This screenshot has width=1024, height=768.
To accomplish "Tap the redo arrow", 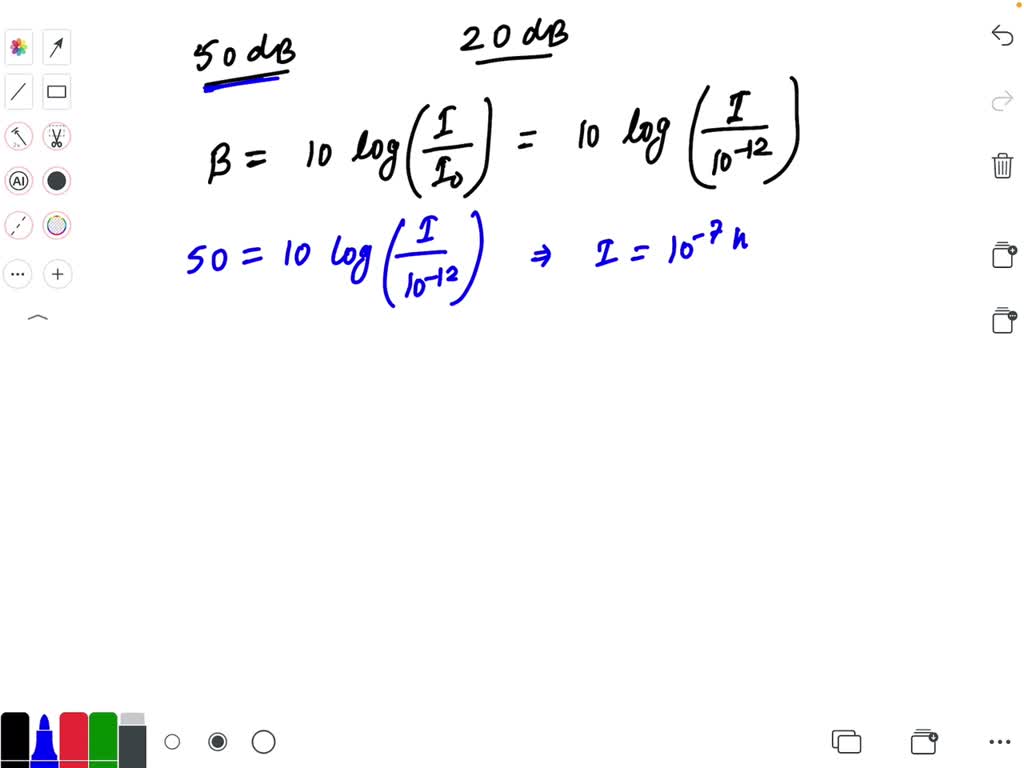I will pos(1002,101).
